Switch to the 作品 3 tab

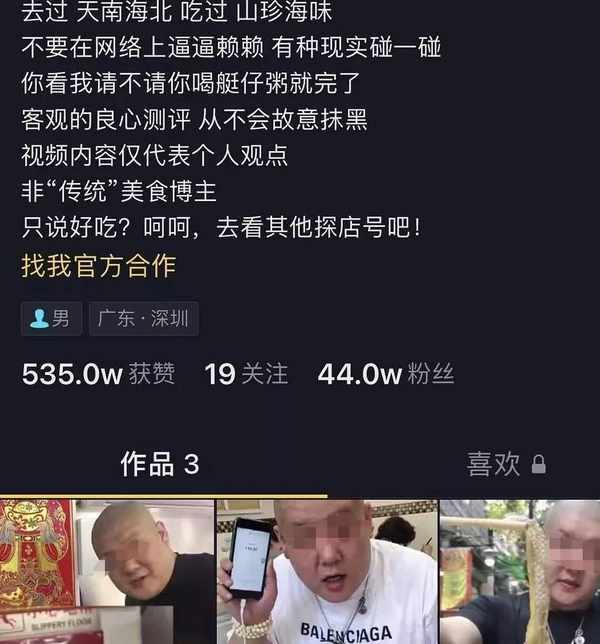pos(160,464)
